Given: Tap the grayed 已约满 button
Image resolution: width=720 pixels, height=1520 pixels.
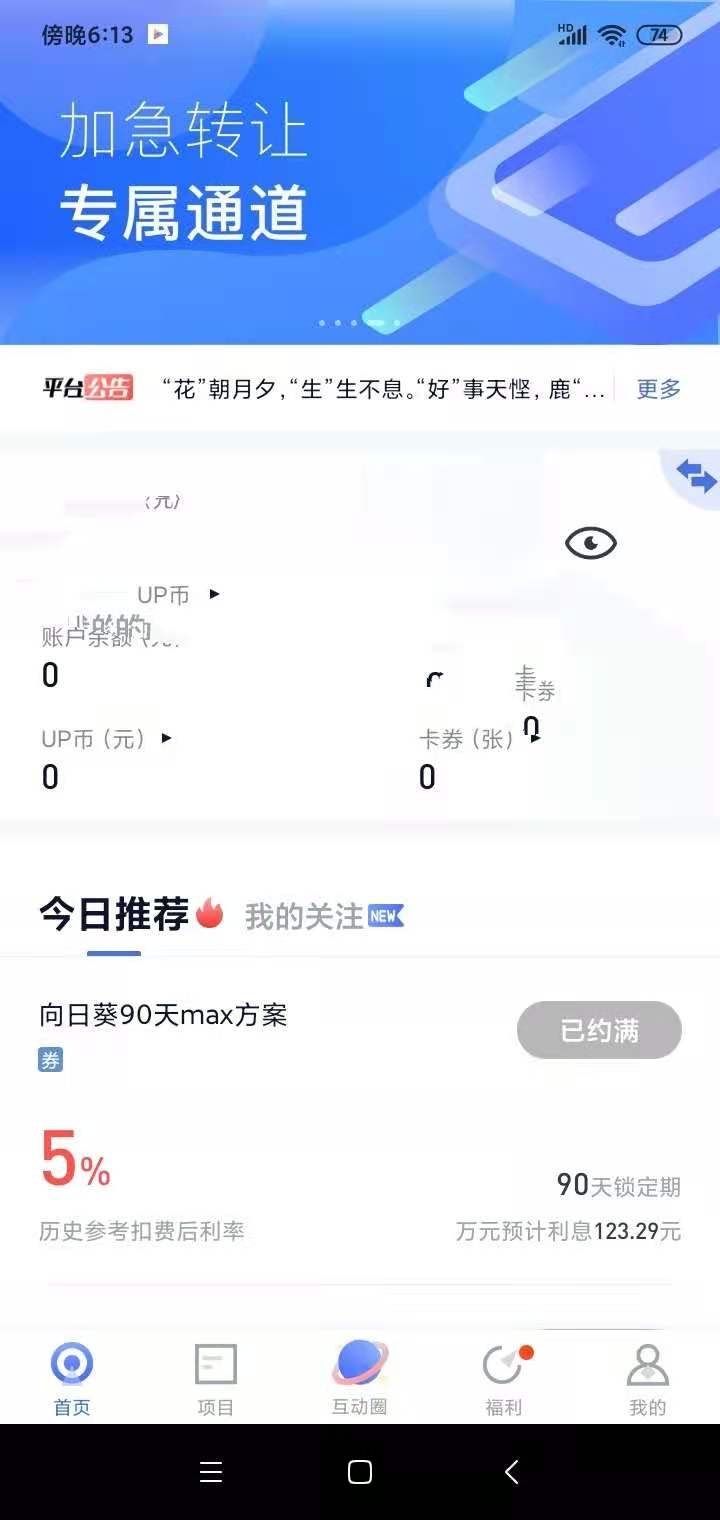Looking at the screenshot, I should [598, 1030].
